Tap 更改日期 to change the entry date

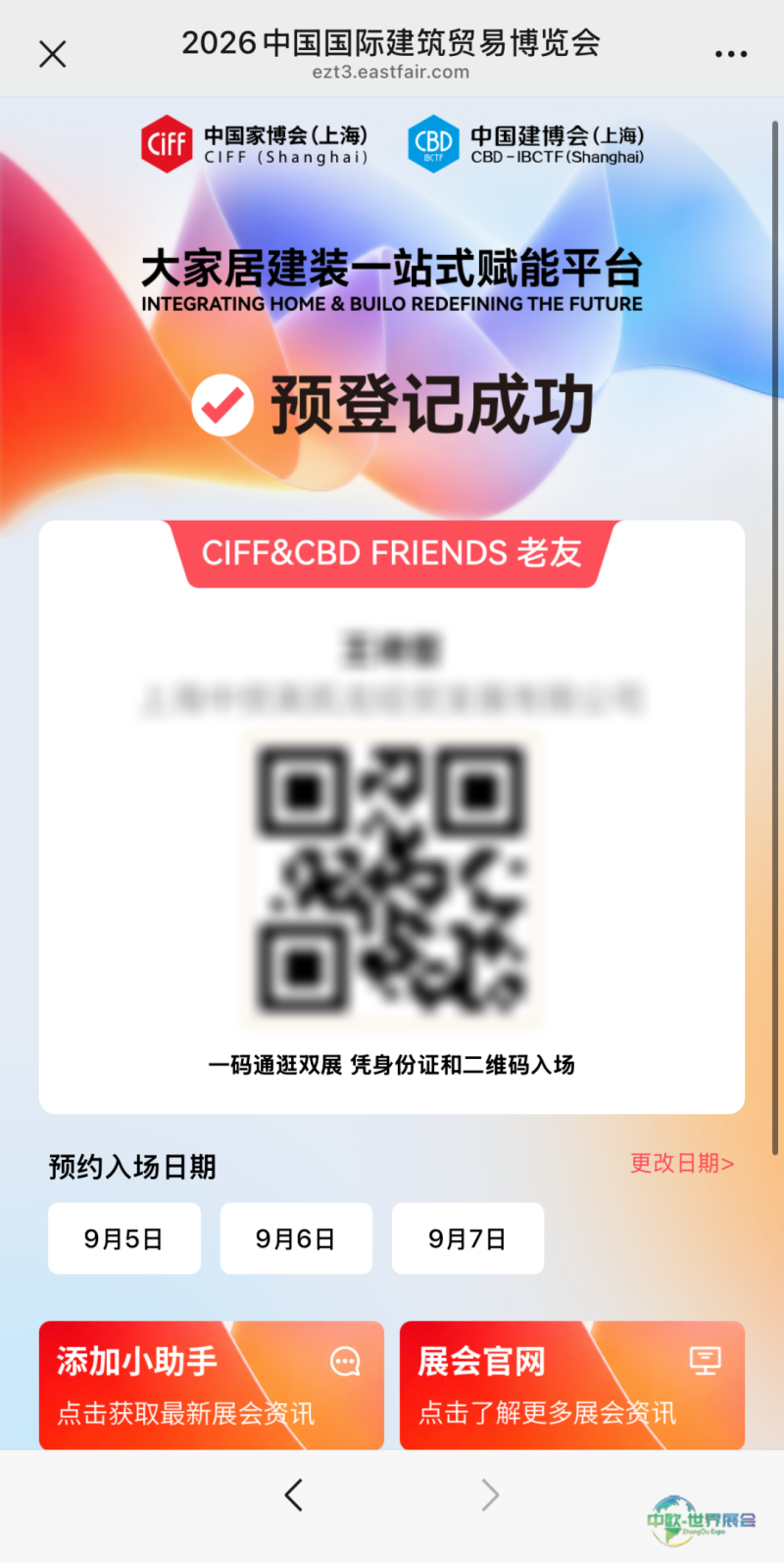pos(682,1164)
